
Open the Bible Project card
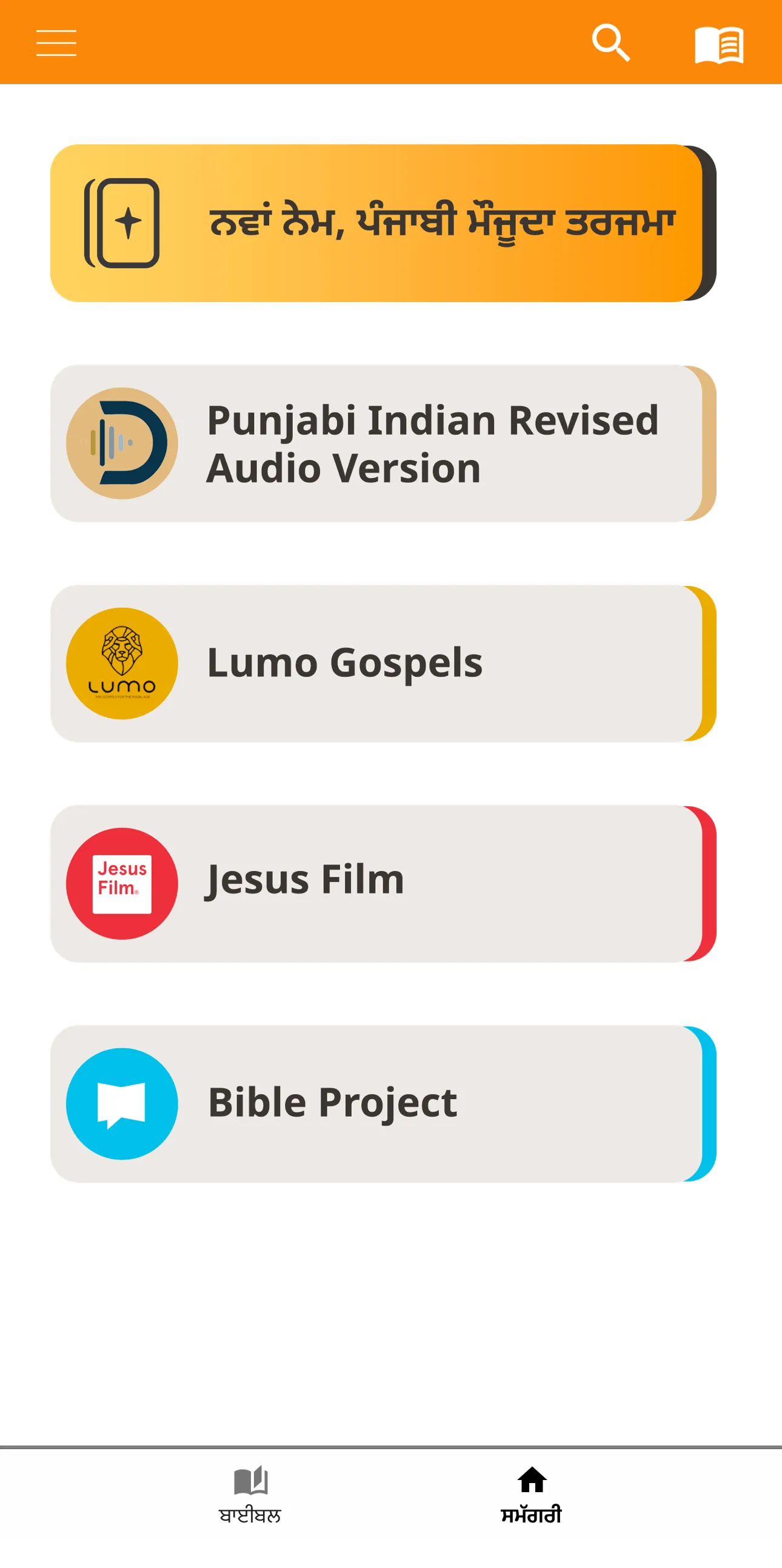coord(383,1103)
